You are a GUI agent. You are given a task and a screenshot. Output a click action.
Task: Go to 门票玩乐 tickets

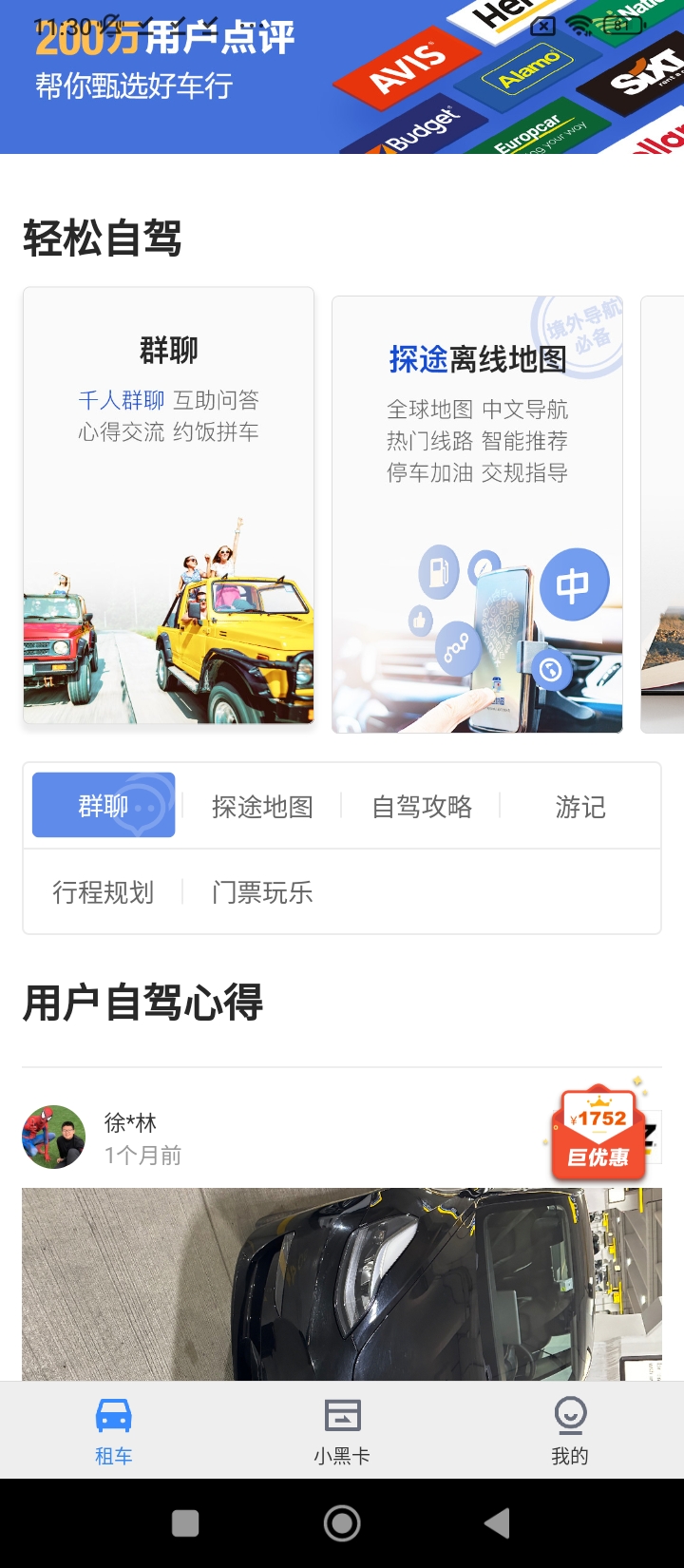pyautogui.click(x=262, y=892)
